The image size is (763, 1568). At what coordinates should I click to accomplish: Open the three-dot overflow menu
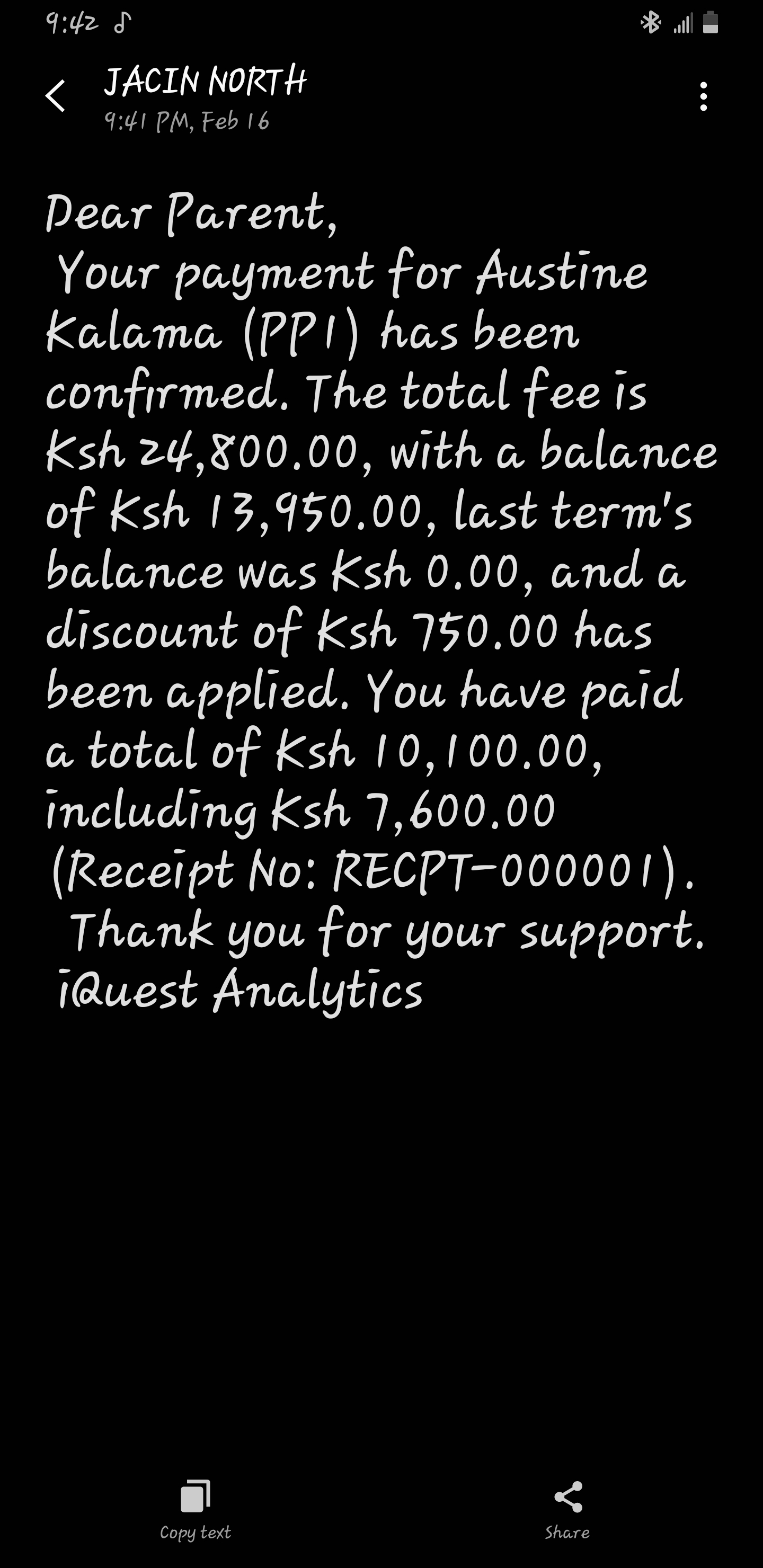tap(703, 97)
